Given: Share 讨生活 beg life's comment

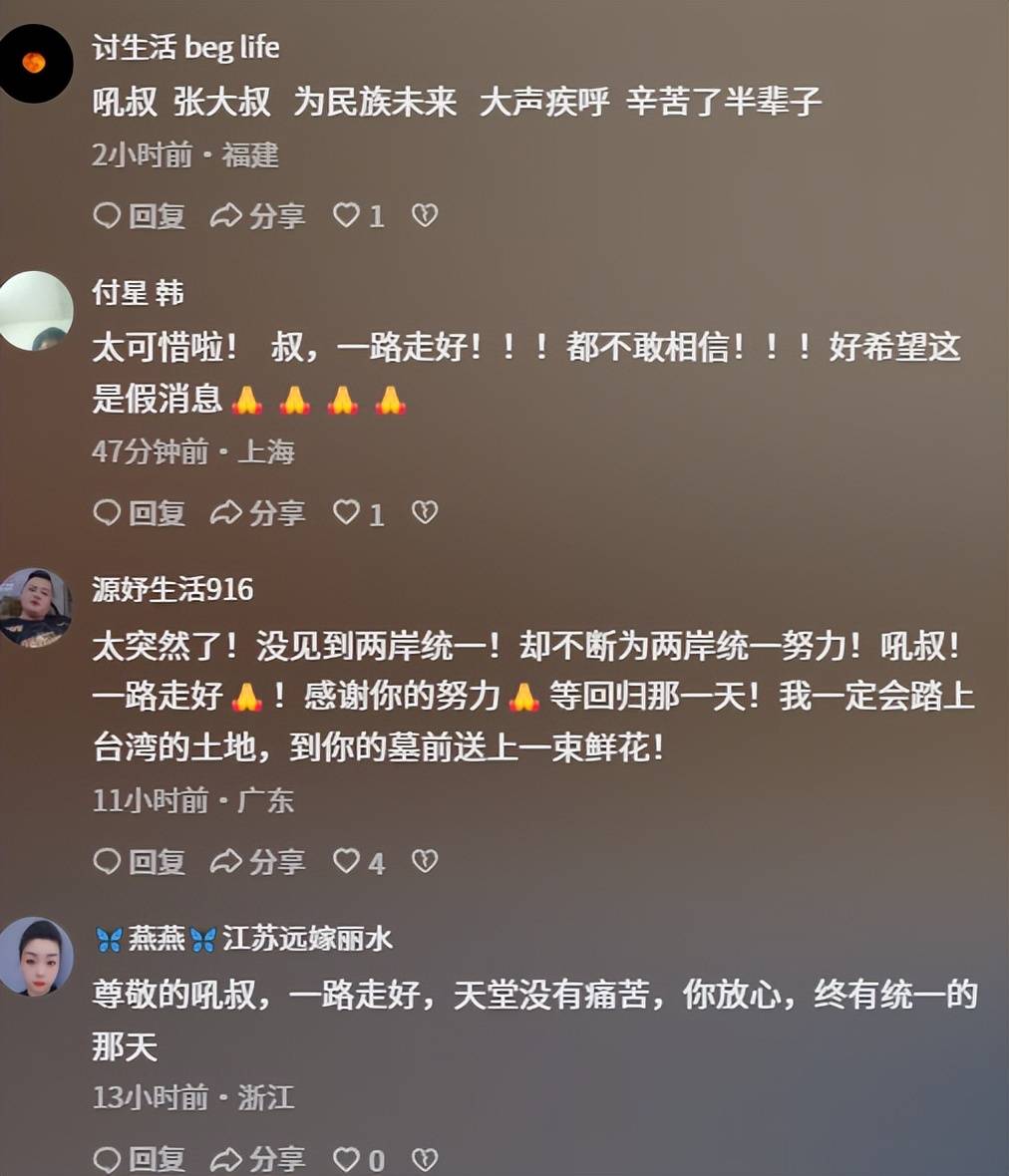Looking at the screenshot, I should tap(257, 215).
